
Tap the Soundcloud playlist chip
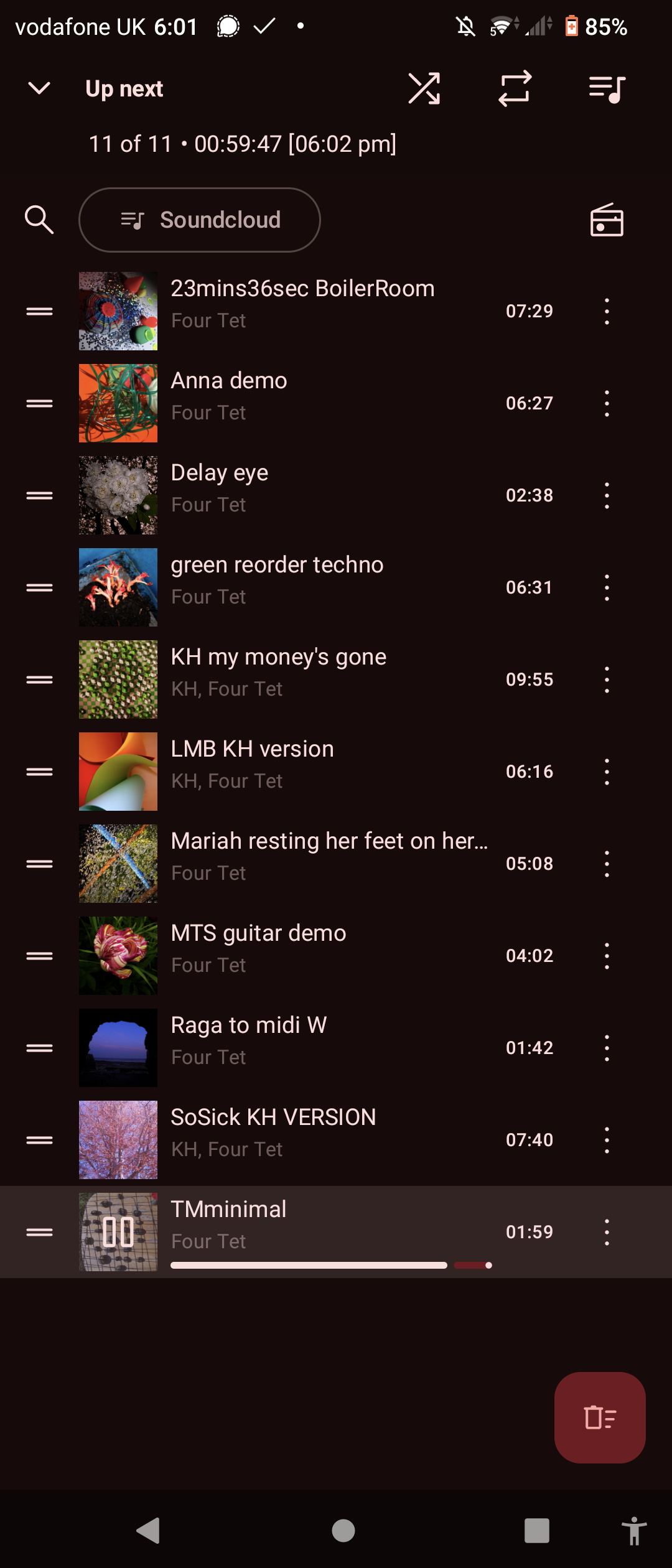[x=200, y=220]
